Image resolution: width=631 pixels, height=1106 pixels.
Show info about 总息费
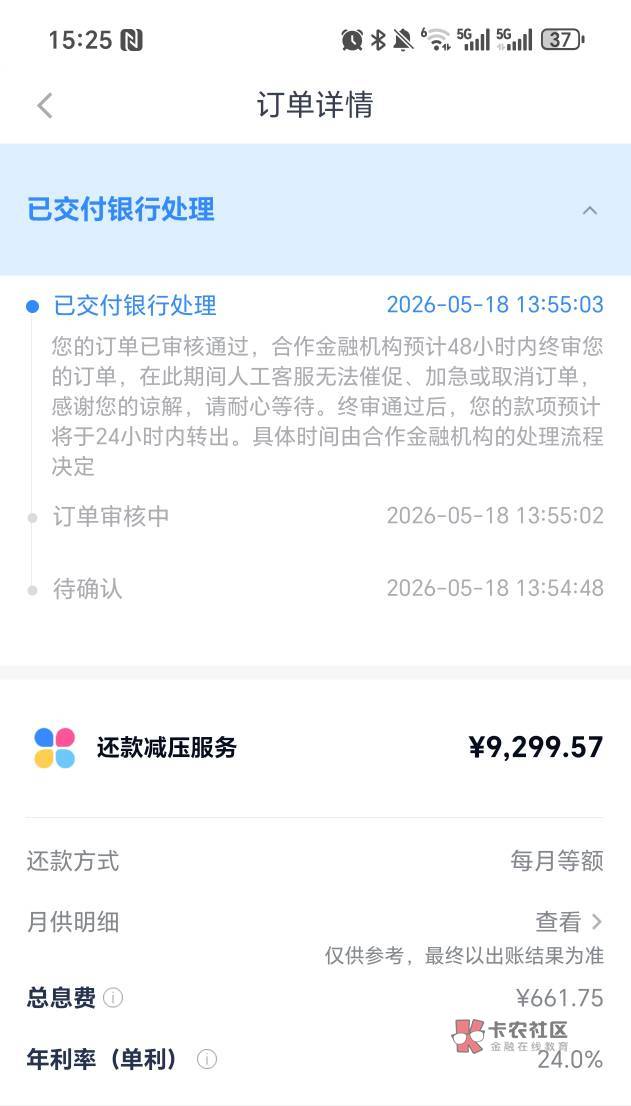[x=113, y=997]
